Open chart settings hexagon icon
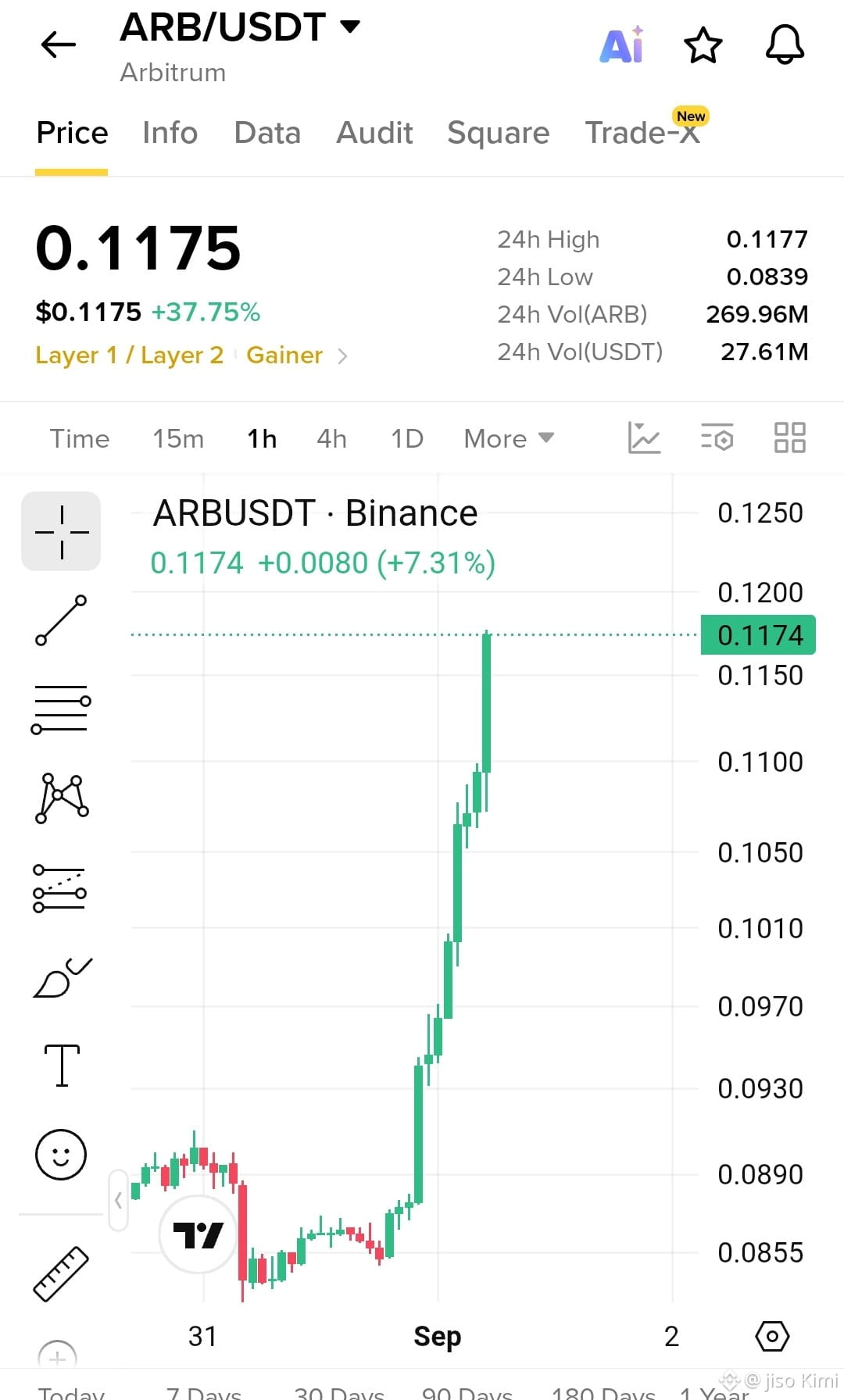The height and width of the screenshot is (1400, 844). click(x=772, y=1336)
